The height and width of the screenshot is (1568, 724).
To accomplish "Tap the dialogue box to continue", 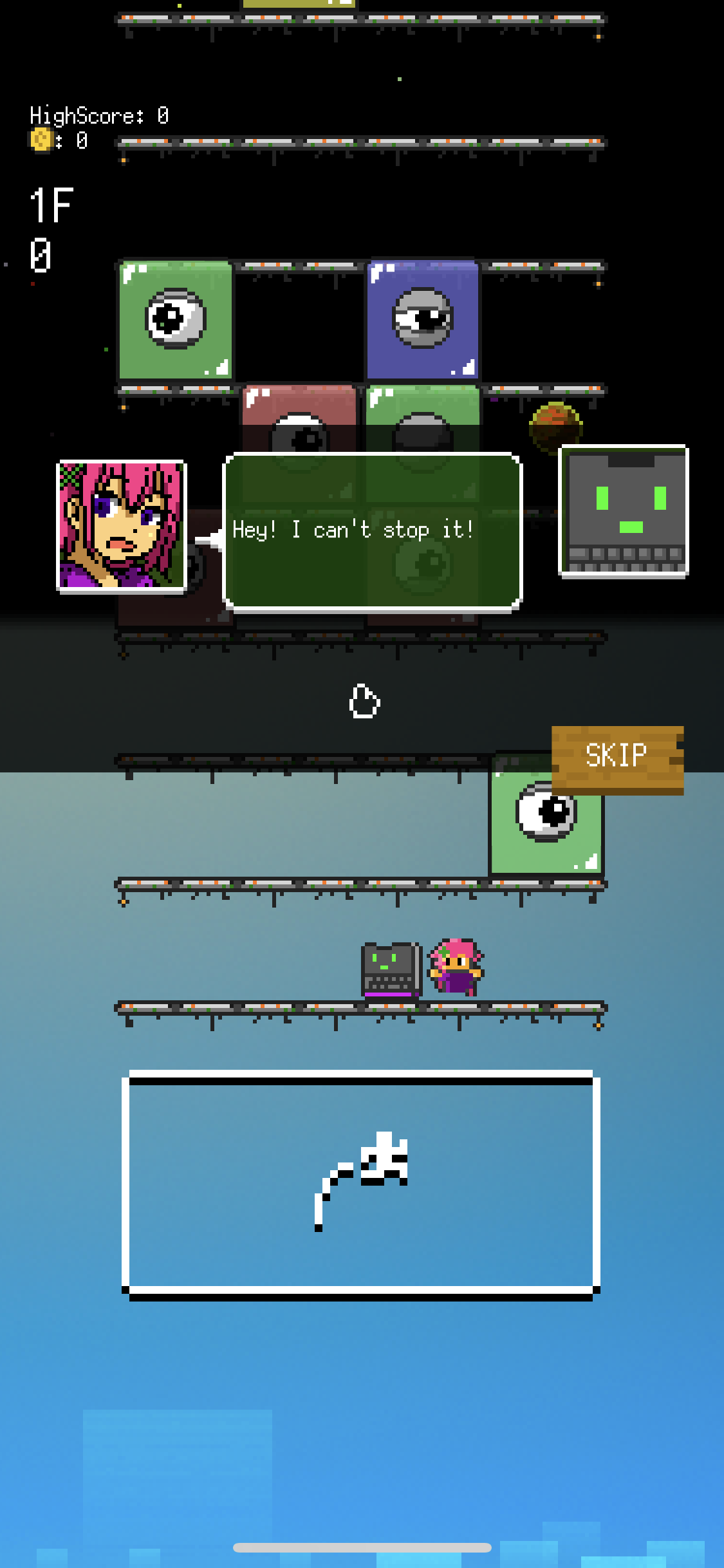I will tap(372, 532).
